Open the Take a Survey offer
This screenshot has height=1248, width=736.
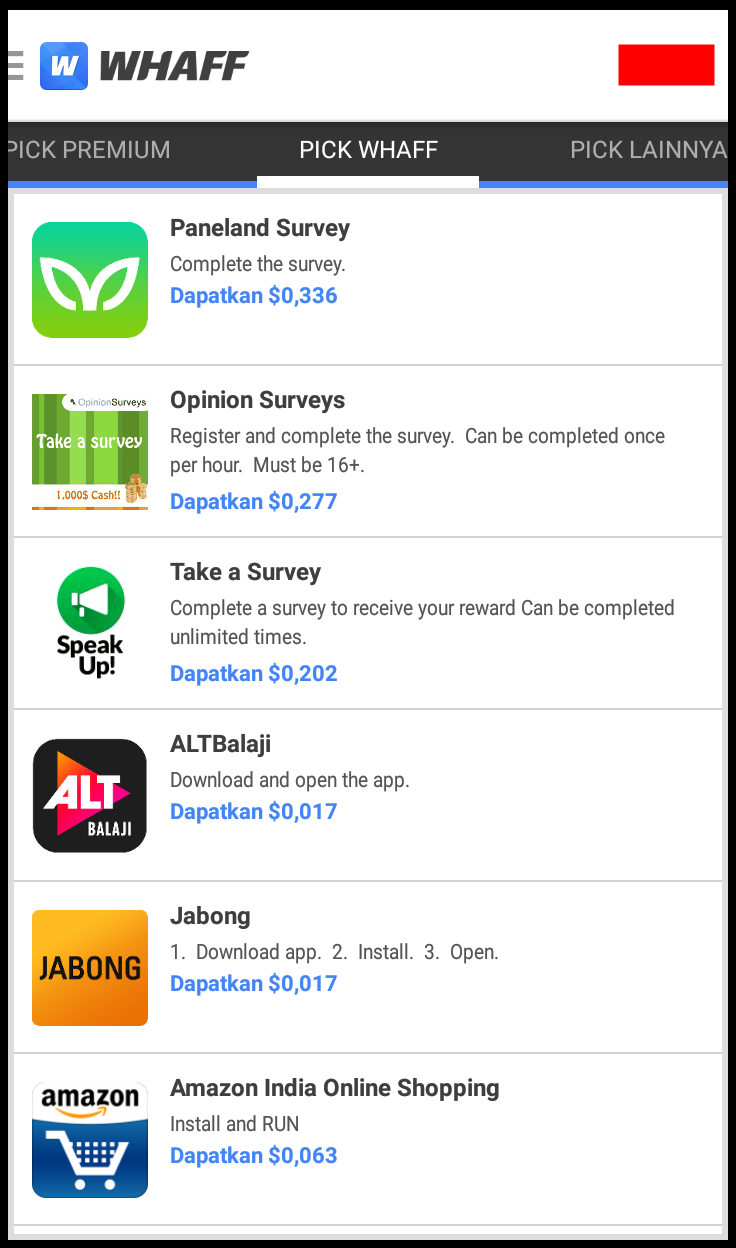[367, 623]
